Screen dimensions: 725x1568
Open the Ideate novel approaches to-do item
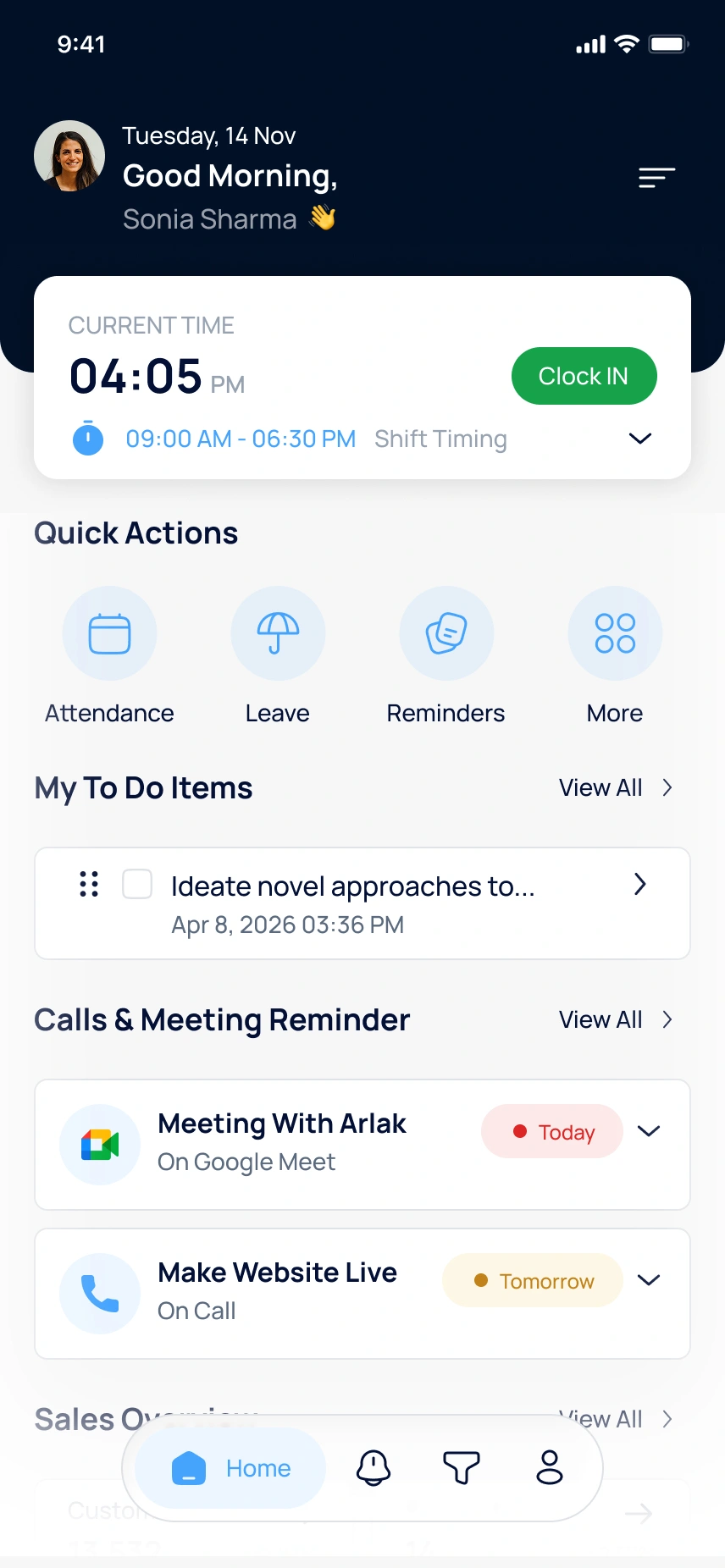click(362, 903)
